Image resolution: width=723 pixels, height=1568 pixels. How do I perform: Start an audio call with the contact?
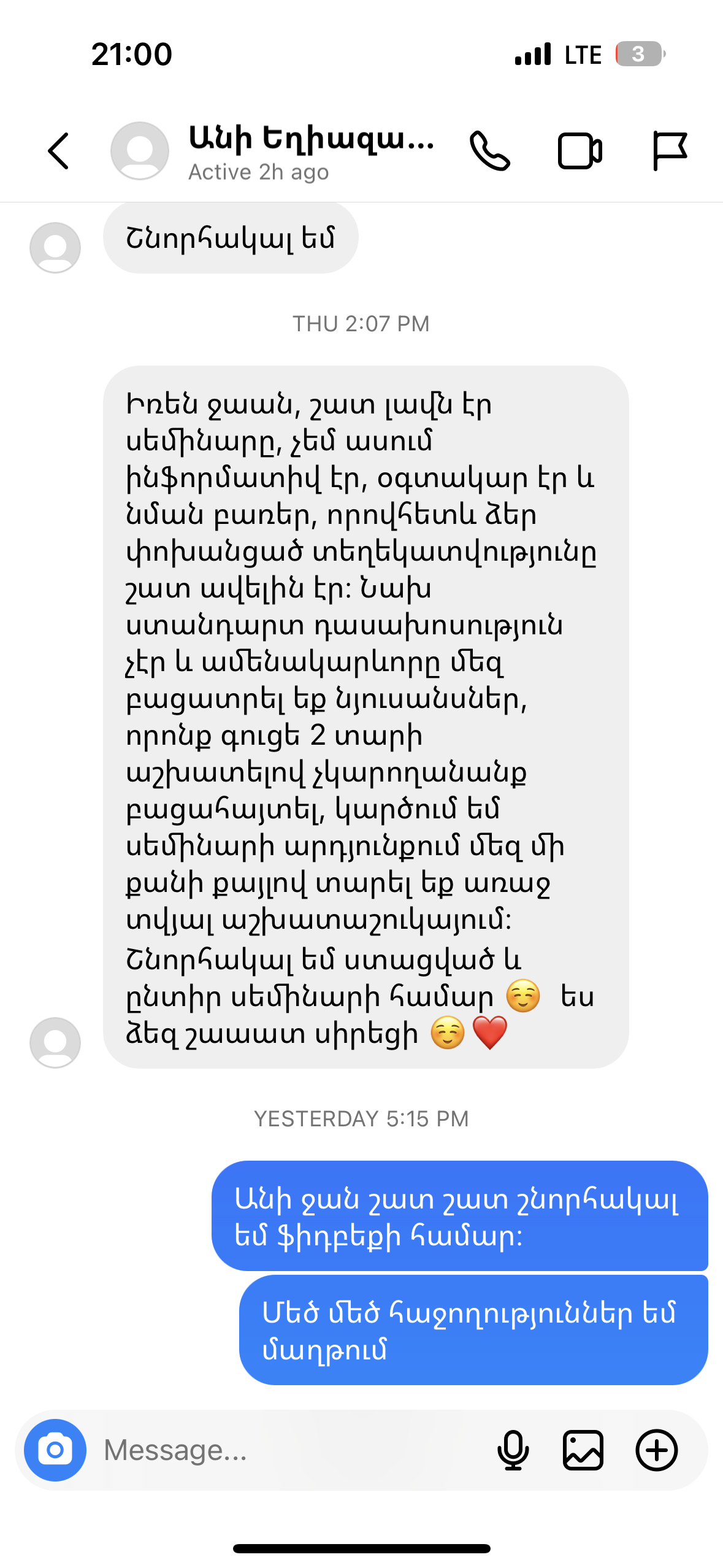coord(489,150)
